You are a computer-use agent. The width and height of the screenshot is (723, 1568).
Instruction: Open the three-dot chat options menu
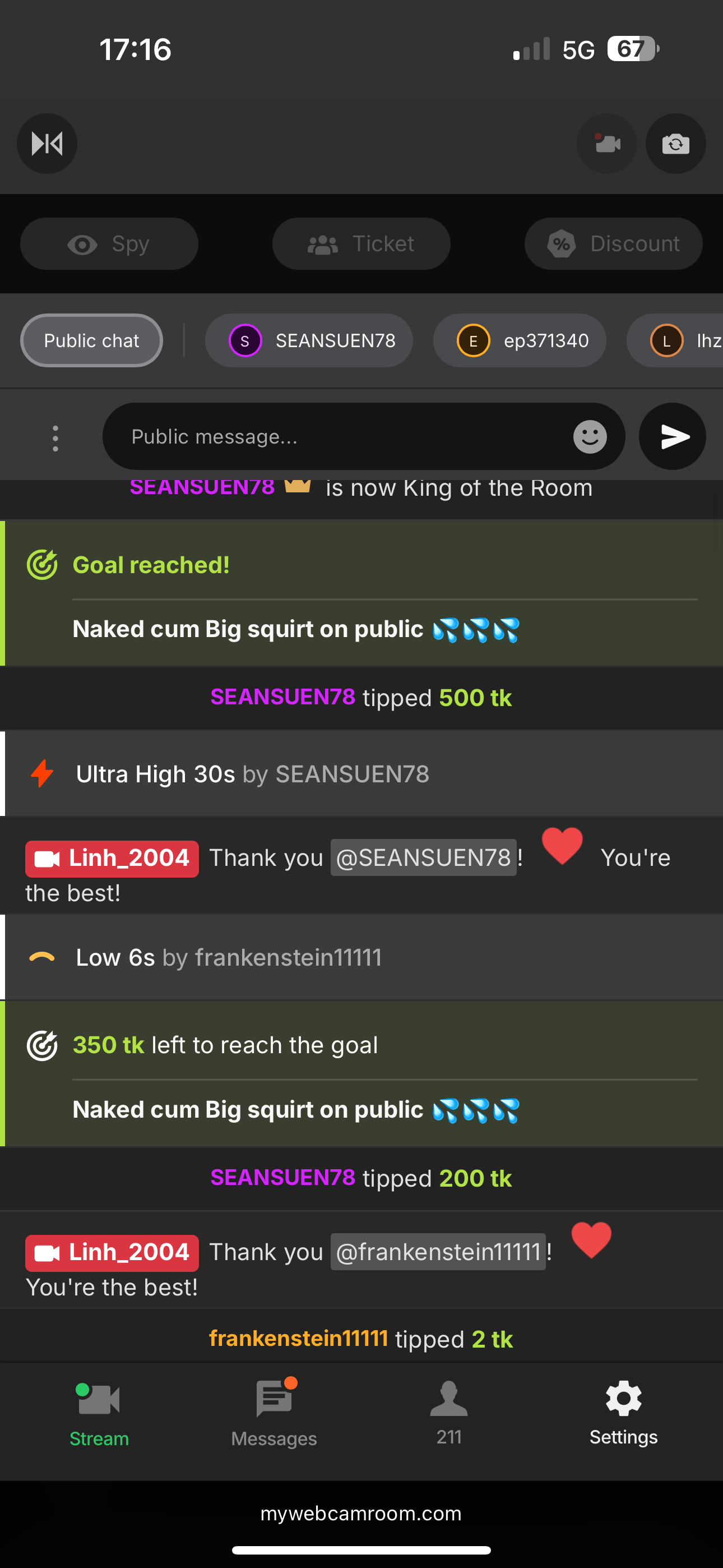(55, 437)
